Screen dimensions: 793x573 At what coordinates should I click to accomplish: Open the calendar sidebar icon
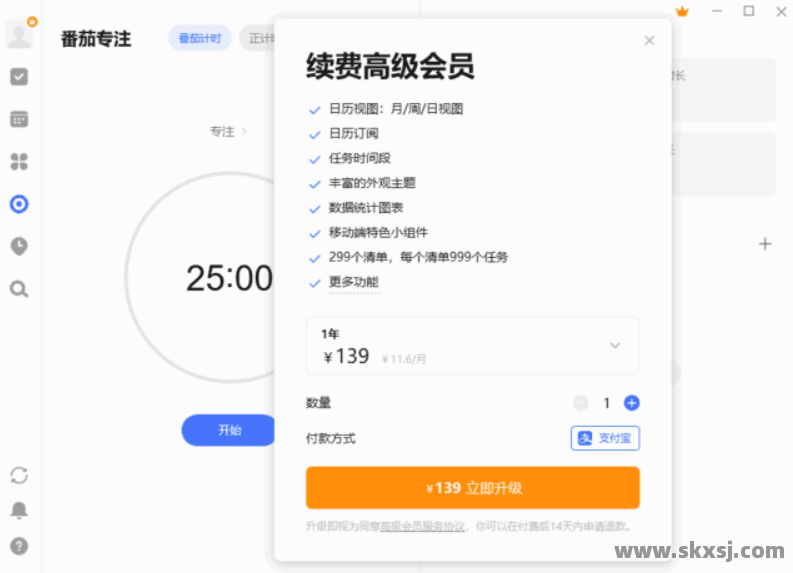[x=19, y=119]
